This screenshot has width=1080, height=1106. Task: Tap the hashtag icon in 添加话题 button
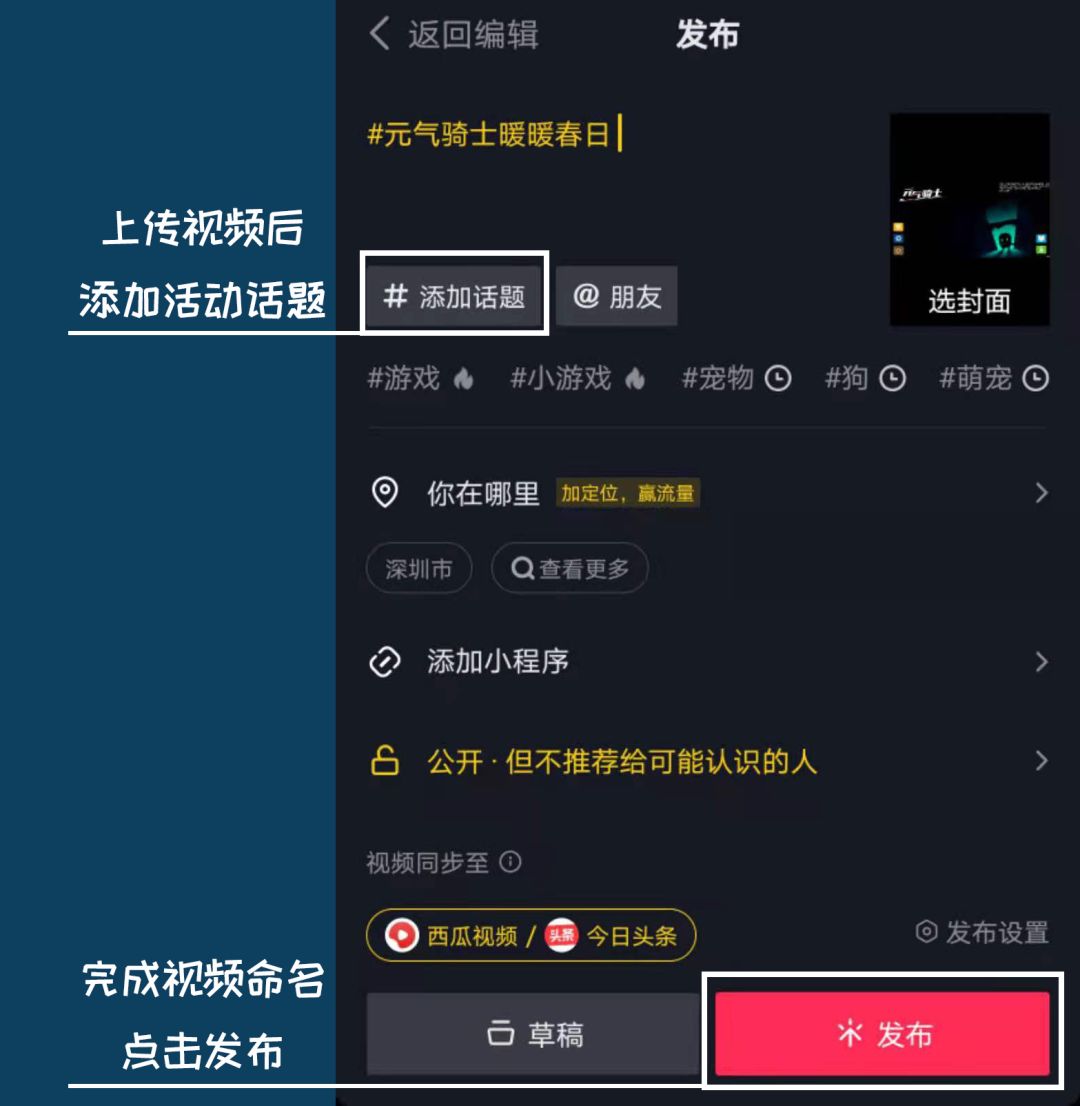point(395,295)
